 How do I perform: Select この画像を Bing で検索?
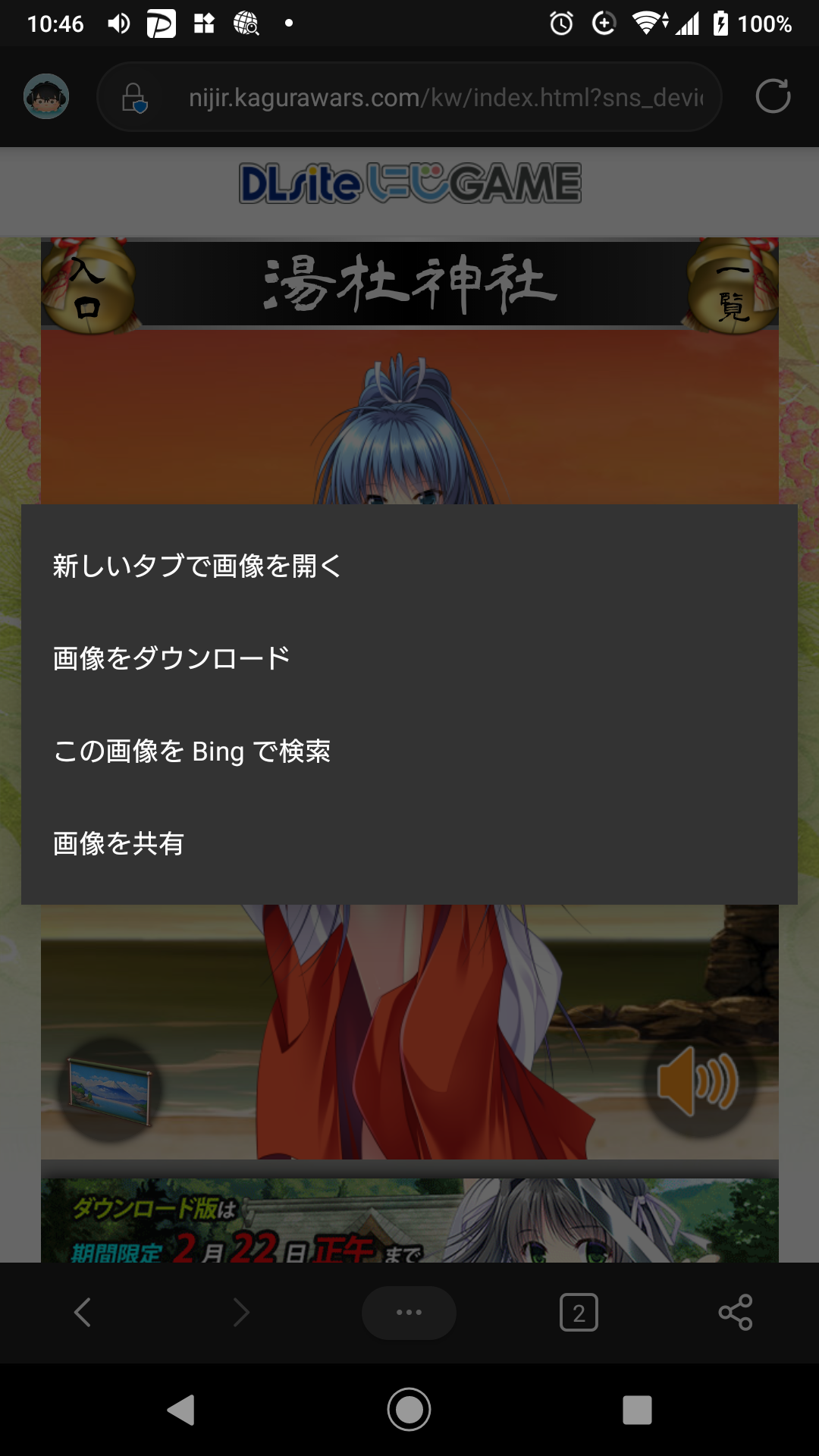pos(192,752)
